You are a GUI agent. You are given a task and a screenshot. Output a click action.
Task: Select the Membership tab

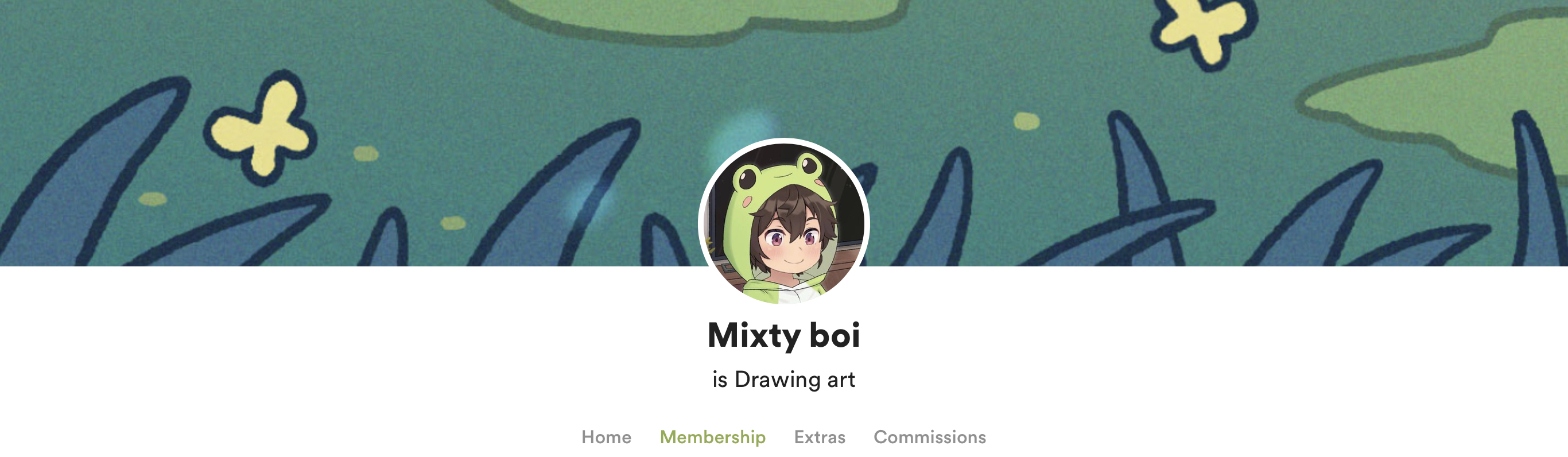(x=712, y=437)
